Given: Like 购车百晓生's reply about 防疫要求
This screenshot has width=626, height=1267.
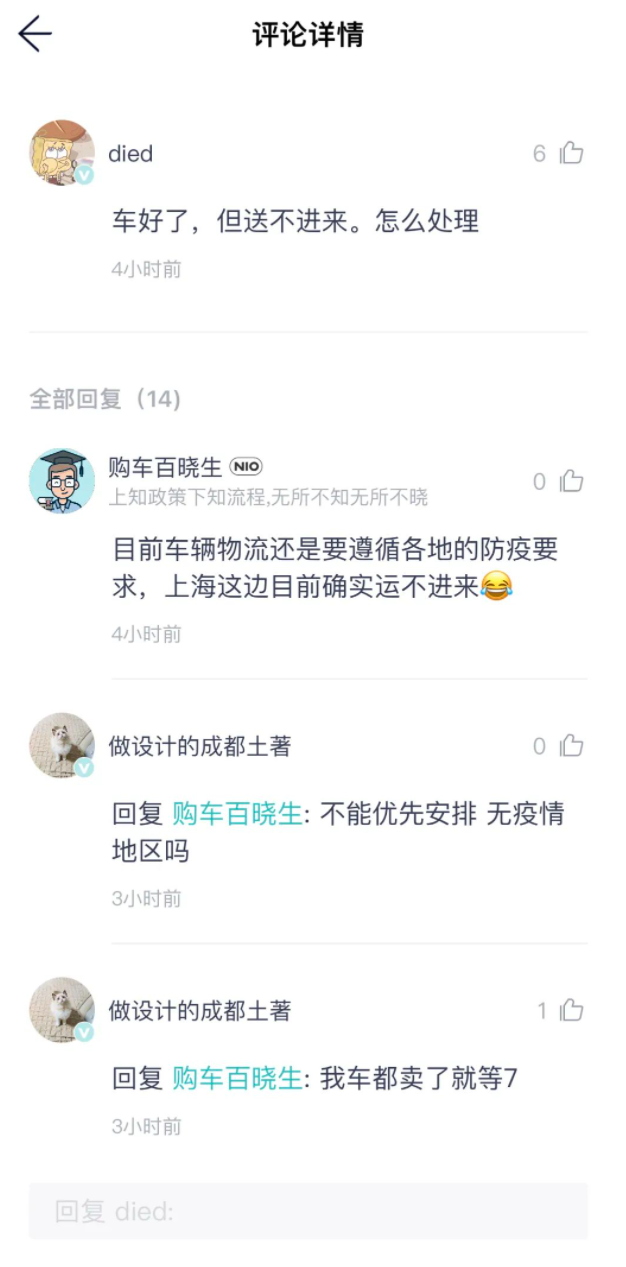Looking at the screenshot, I should [x=571, y=481].
